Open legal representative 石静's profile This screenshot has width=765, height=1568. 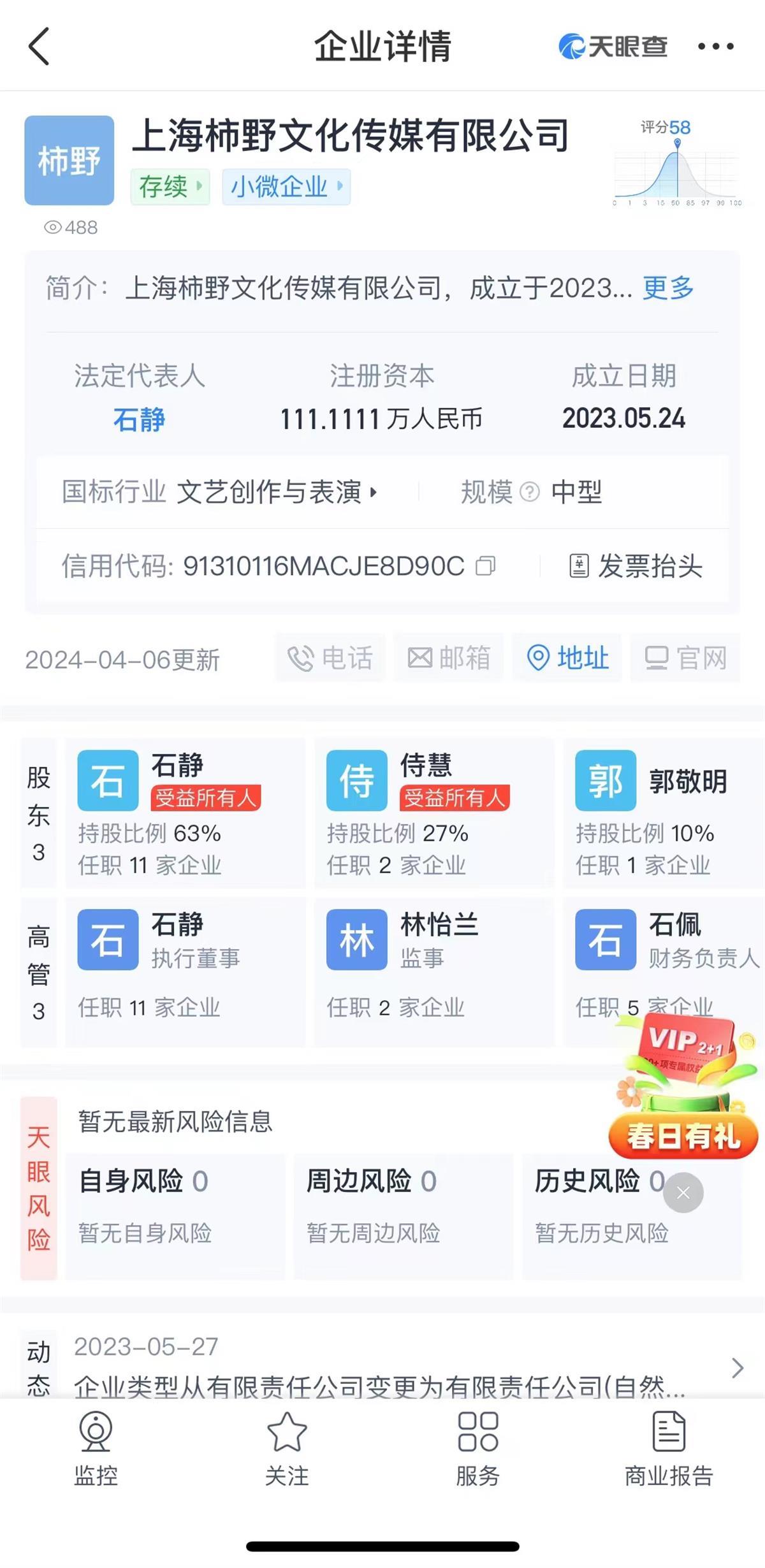[139, 419]
